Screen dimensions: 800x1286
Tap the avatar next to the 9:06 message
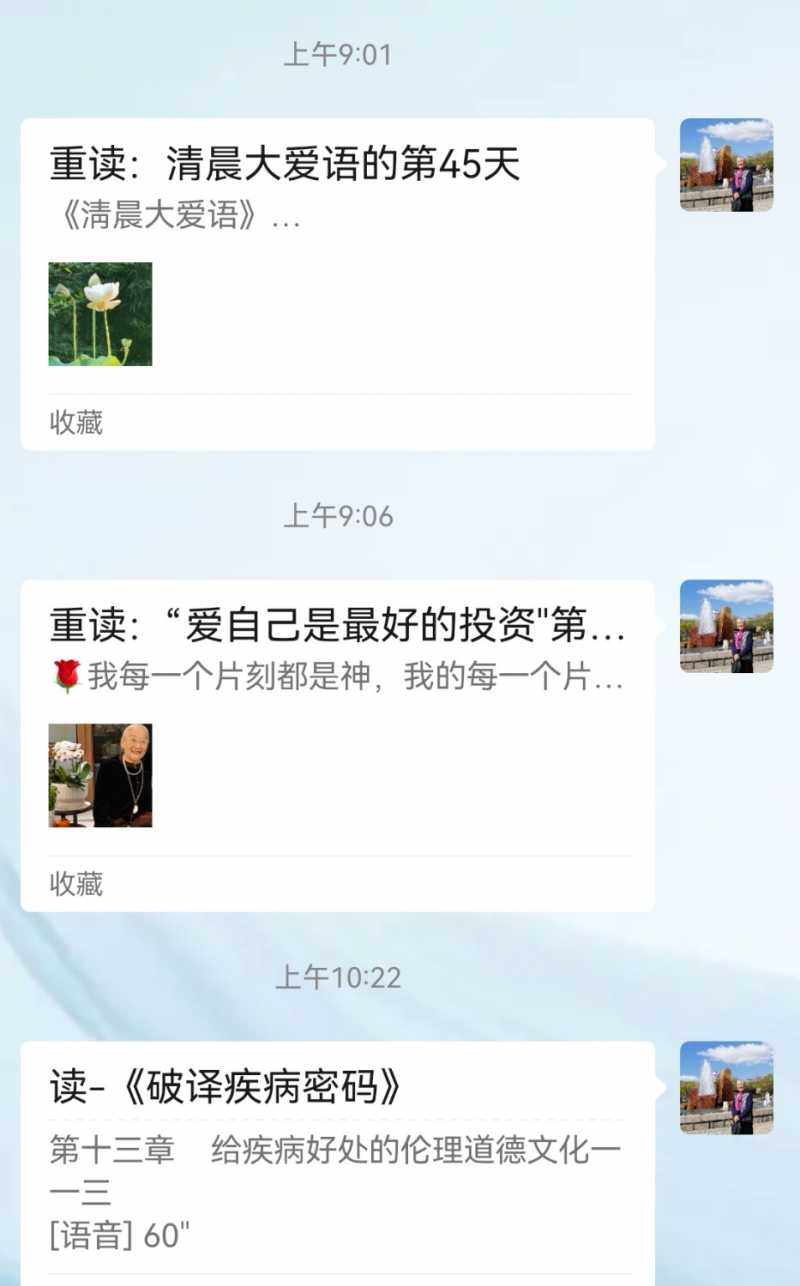pyautogui.click(x=729, y=629)
